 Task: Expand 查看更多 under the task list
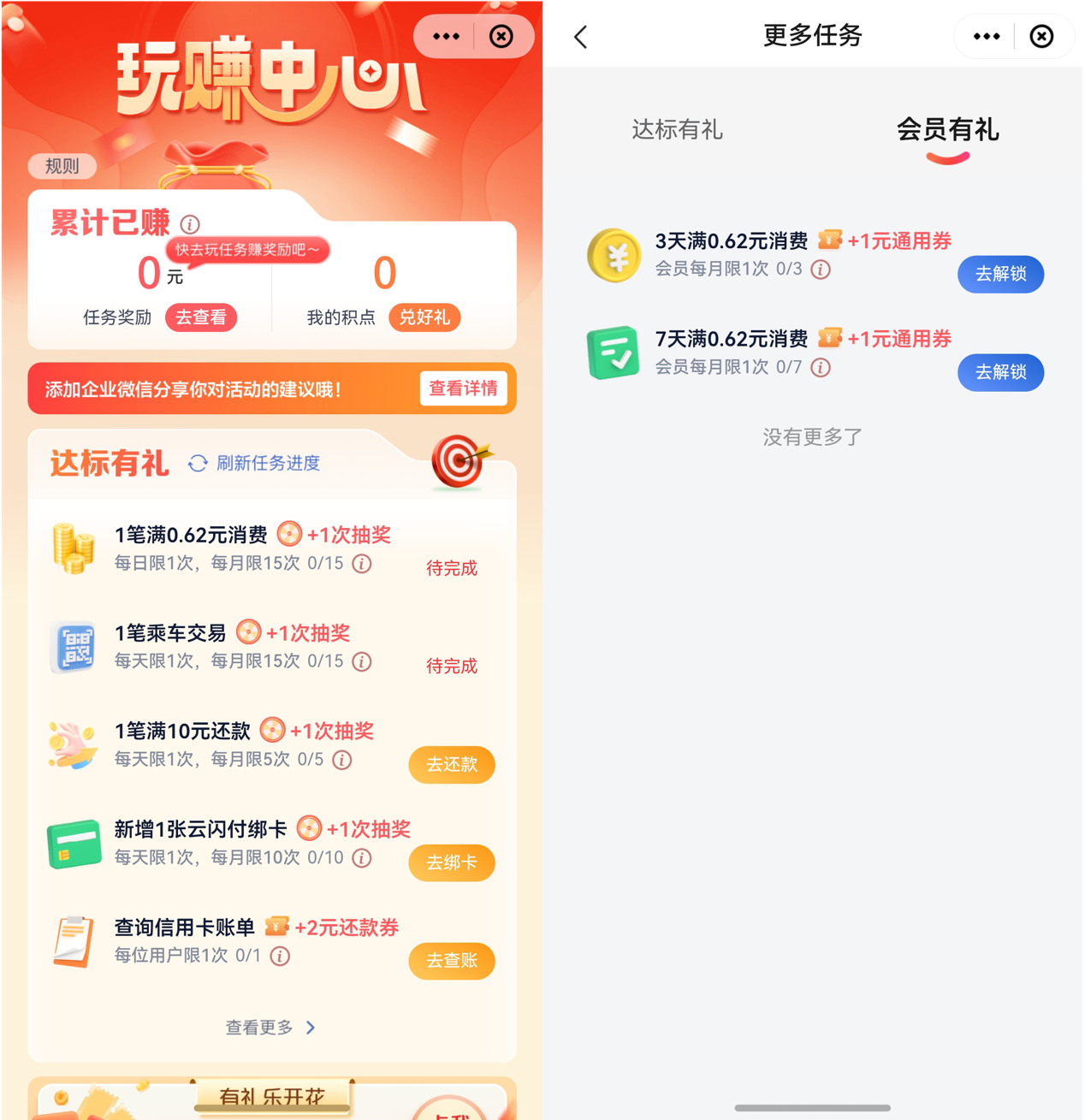click(x=270, y=1027)
